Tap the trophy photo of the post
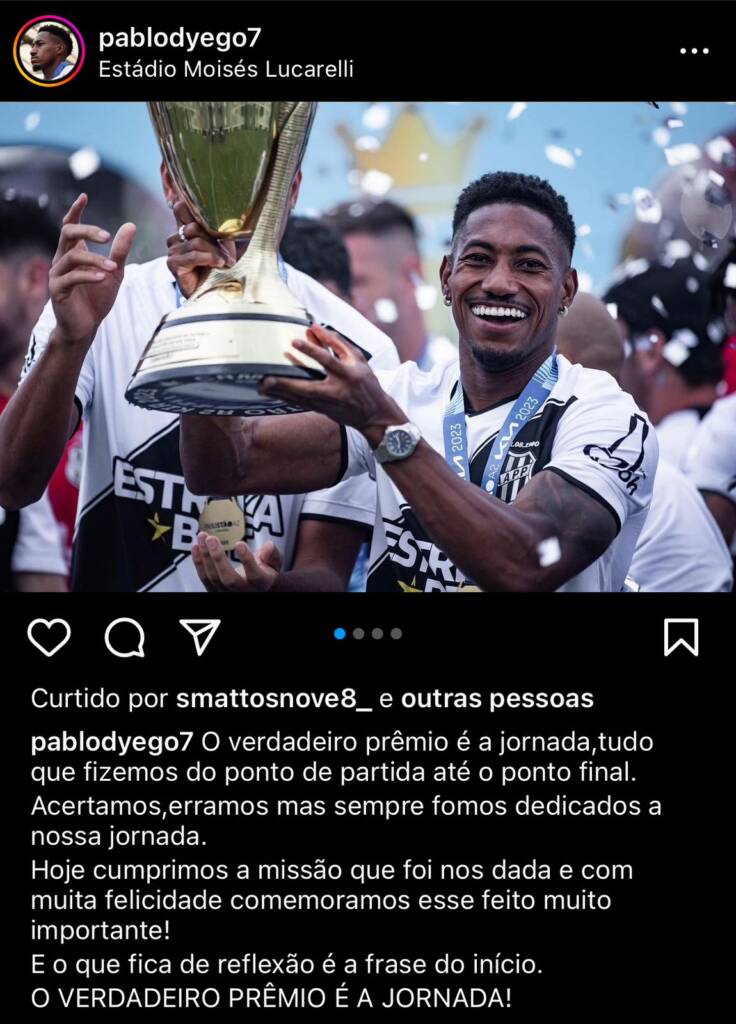736x1024 pixels. (368, 347)
